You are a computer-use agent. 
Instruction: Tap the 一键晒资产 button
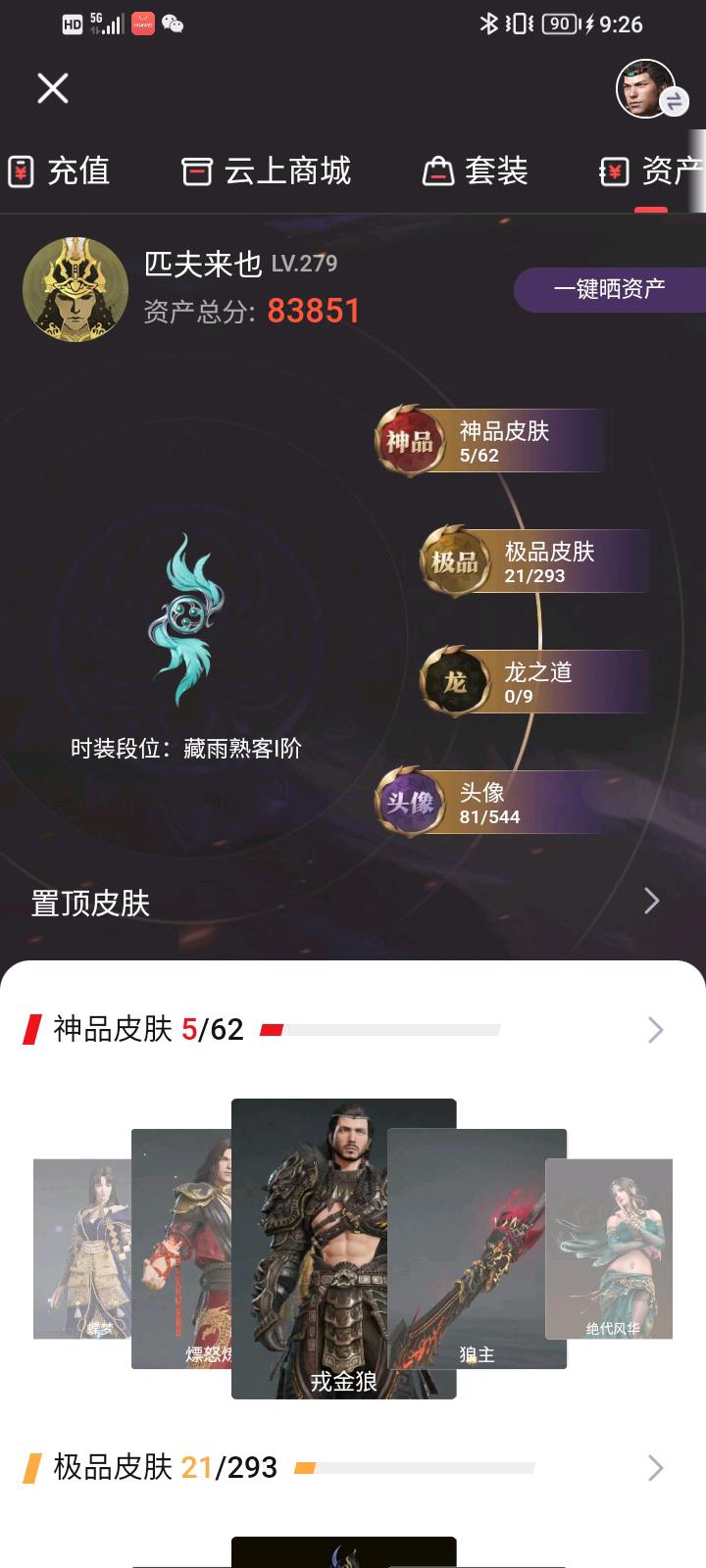coord(608,289)
